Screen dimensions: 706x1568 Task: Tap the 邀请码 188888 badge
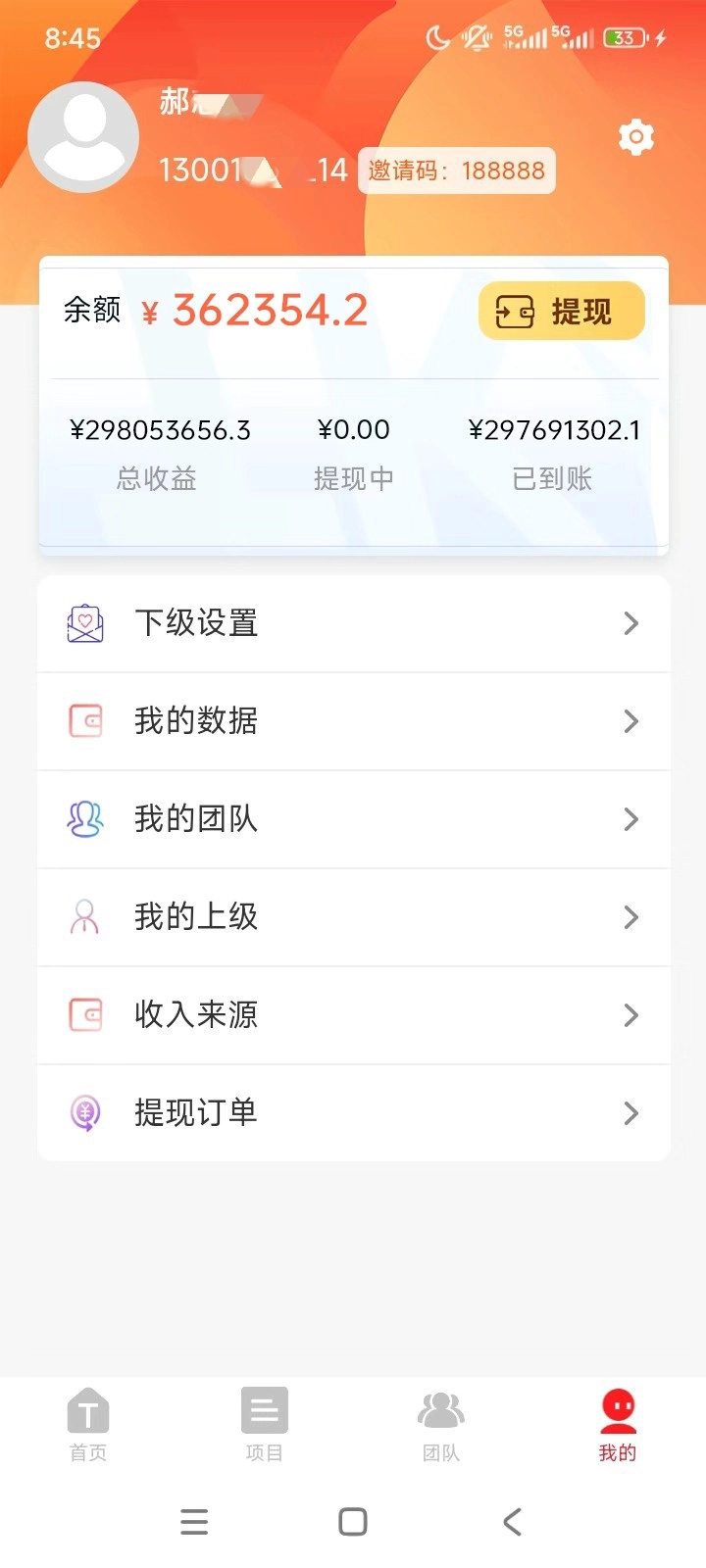[x=457, y=171]
